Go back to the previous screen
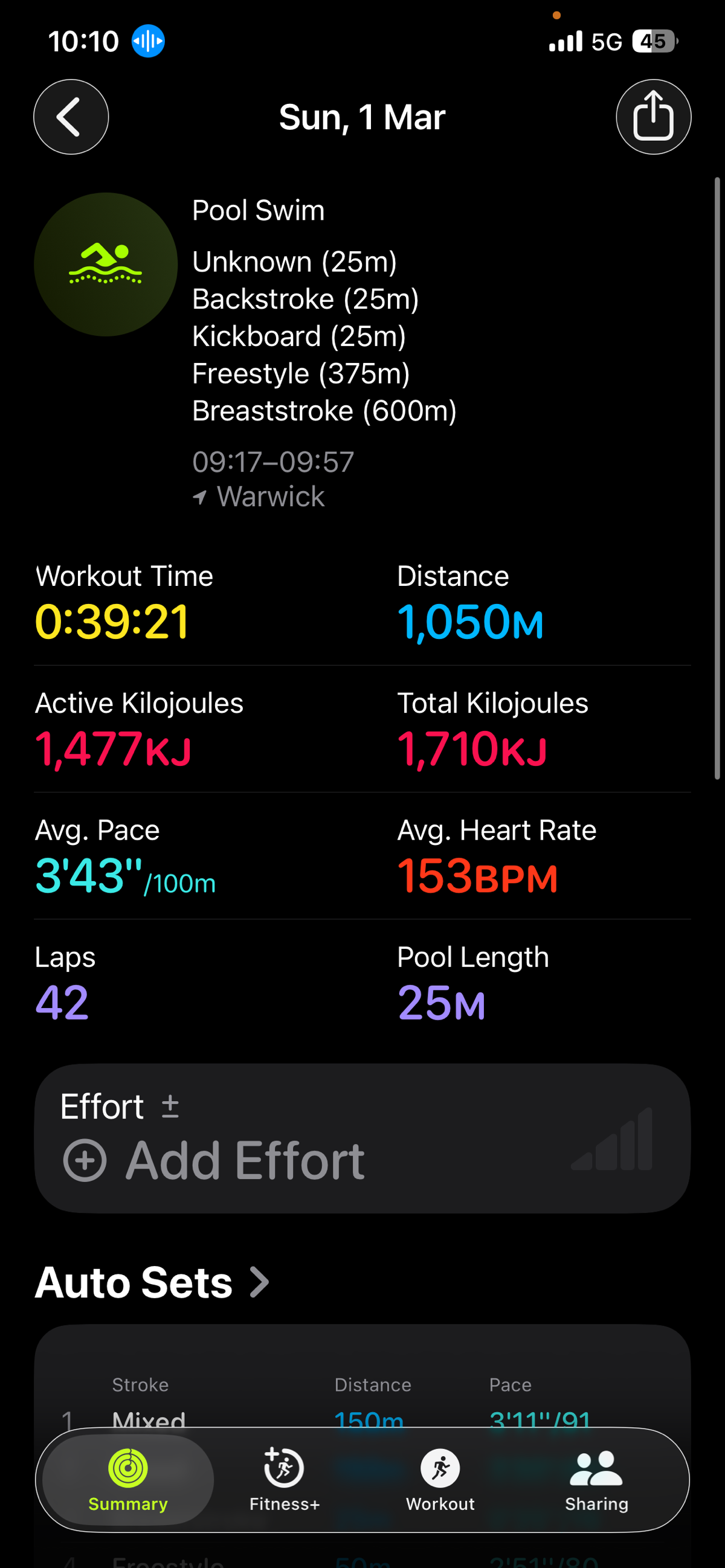The image size is (725, 1568). (x=71, y=117)
